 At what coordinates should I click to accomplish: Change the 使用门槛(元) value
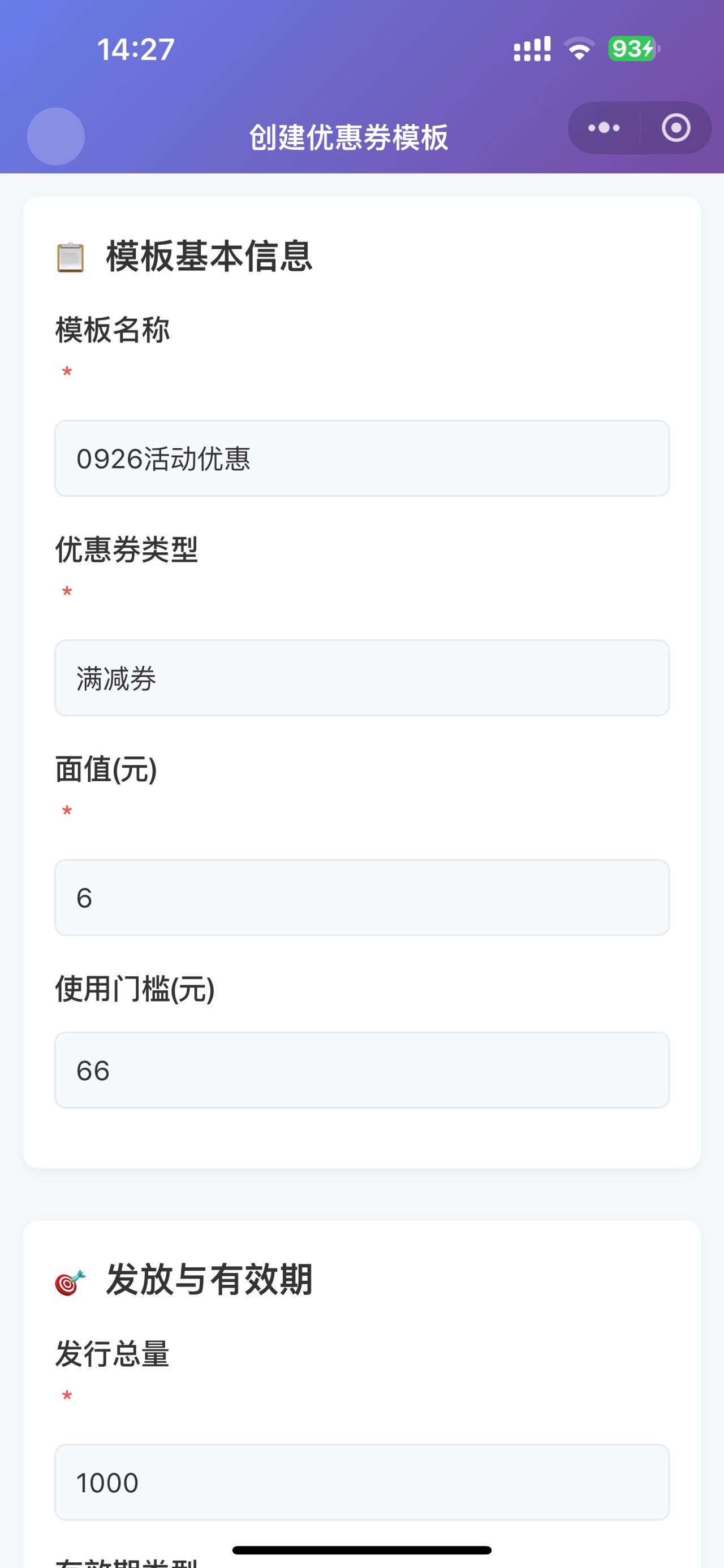coord(361,1070)
